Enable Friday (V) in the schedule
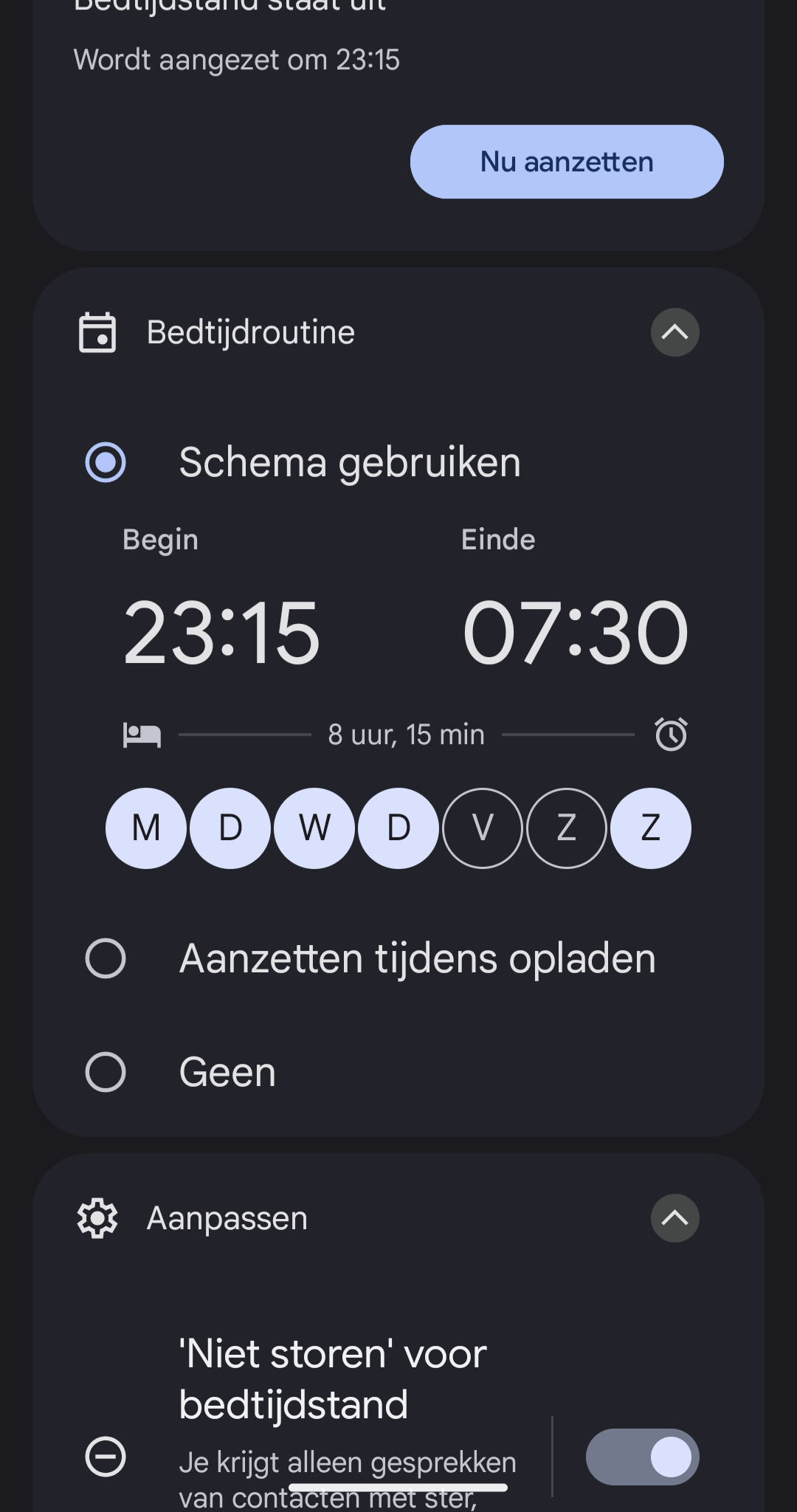 [483, 828]
